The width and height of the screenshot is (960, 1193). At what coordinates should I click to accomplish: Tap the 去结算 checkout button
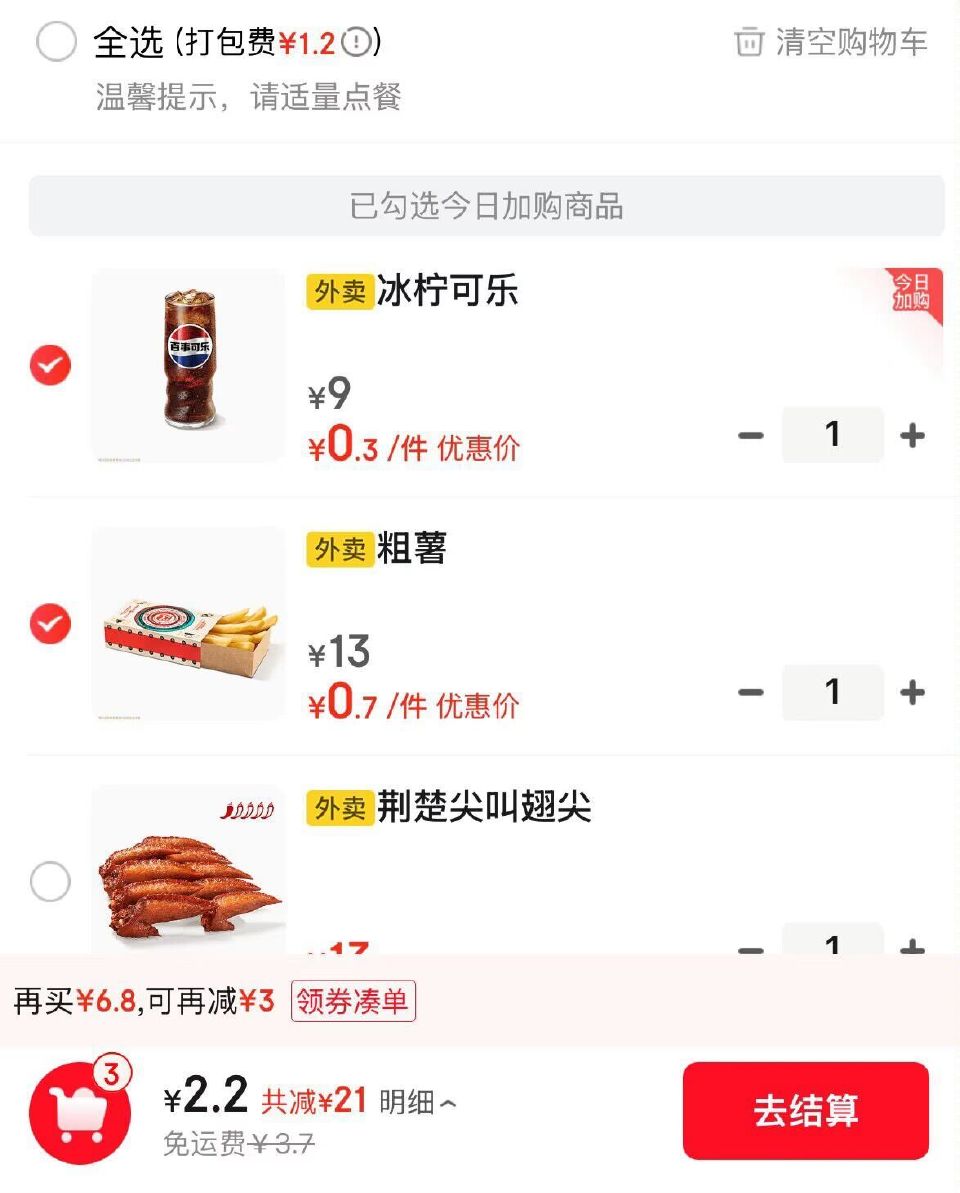click(804, 1110)
